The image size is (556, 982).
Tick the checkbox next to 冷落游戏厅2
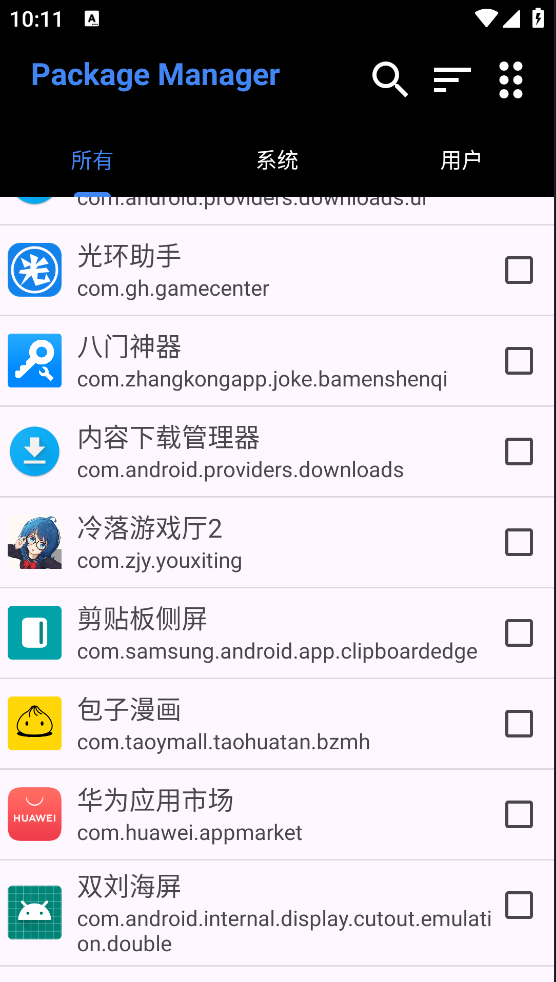click(x=519, y=542)
